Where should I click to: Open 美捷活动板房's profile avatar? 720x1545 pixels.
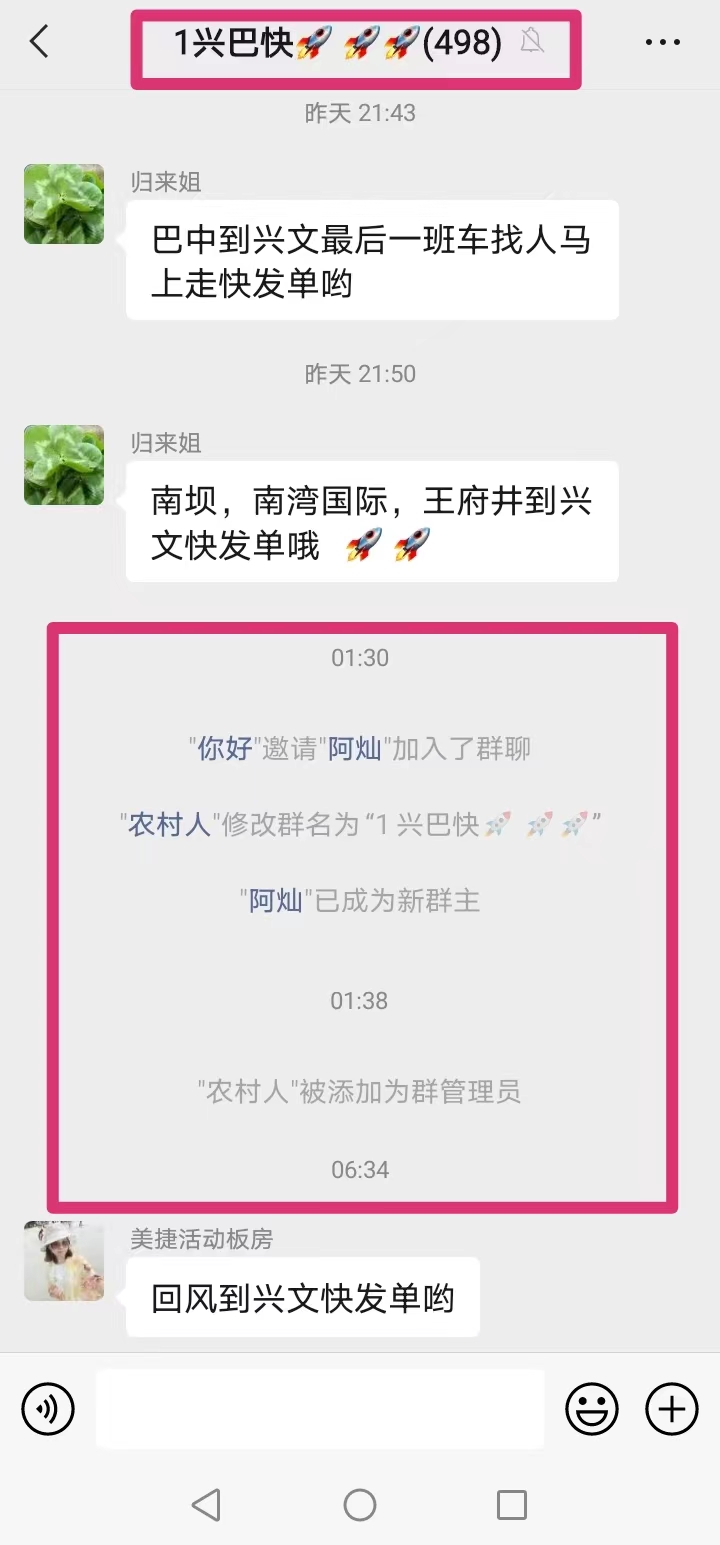click(x=64, y=1261)
